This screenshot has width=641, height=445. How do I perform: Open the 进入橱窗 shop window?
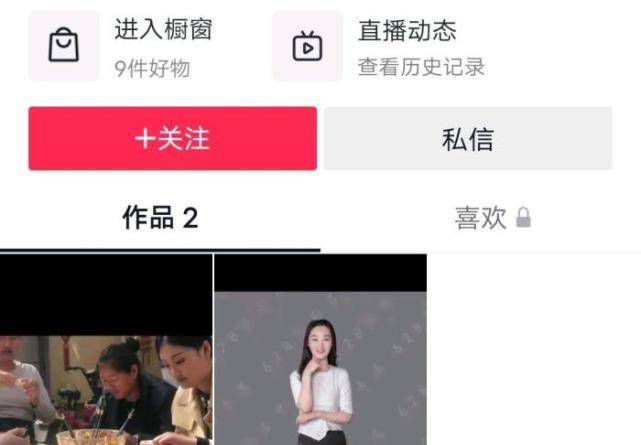coord(130,46)
